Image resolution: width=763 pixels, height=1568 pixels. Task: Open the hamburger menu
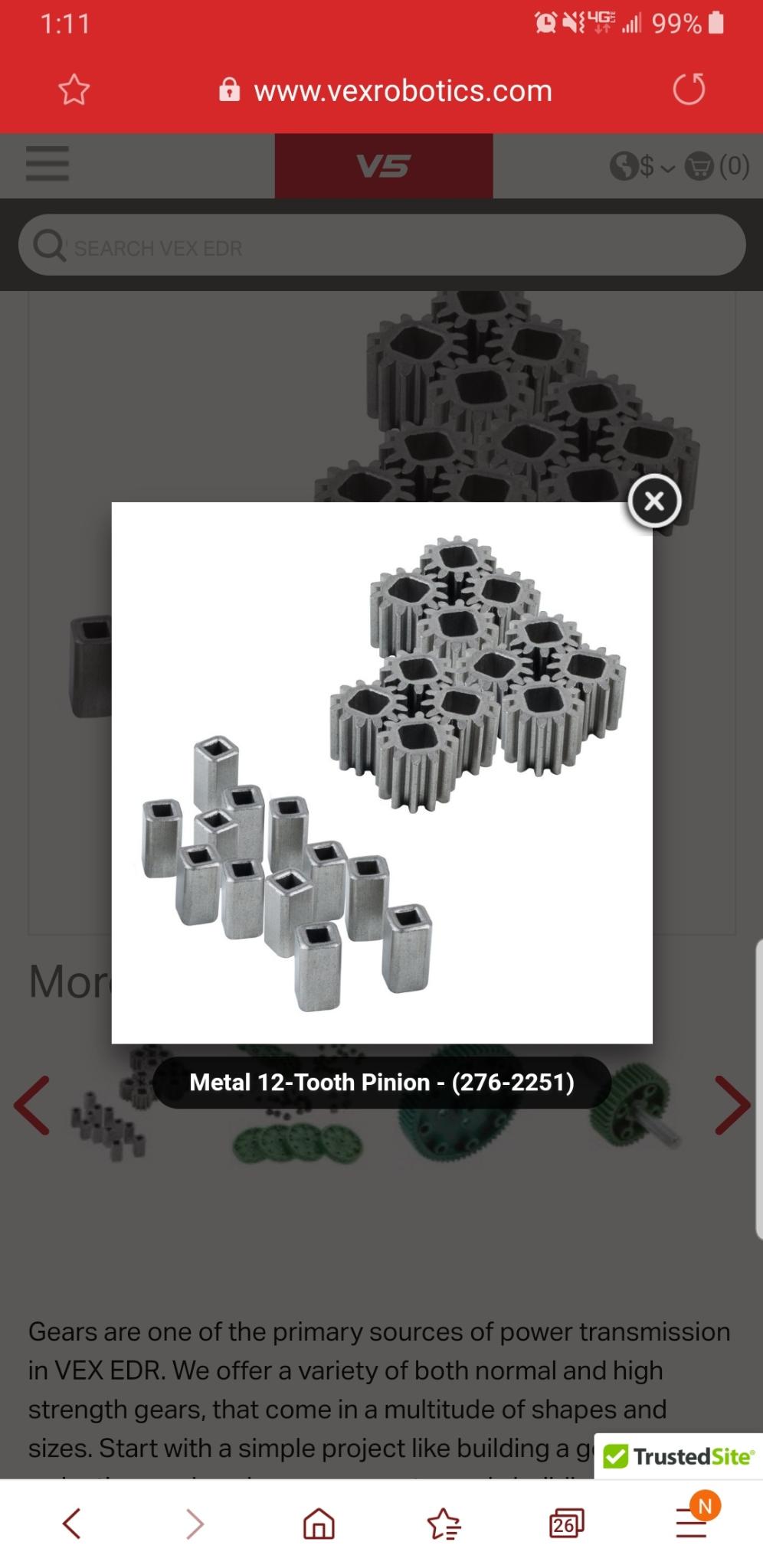pyautogui.click(x=47, y=164)
